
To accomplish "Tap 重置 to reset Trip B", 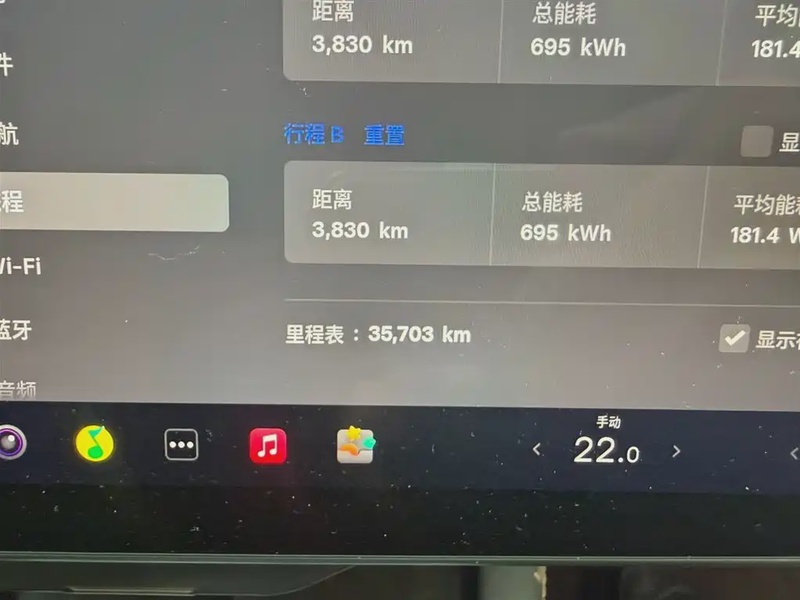I will tap(384, 135).
